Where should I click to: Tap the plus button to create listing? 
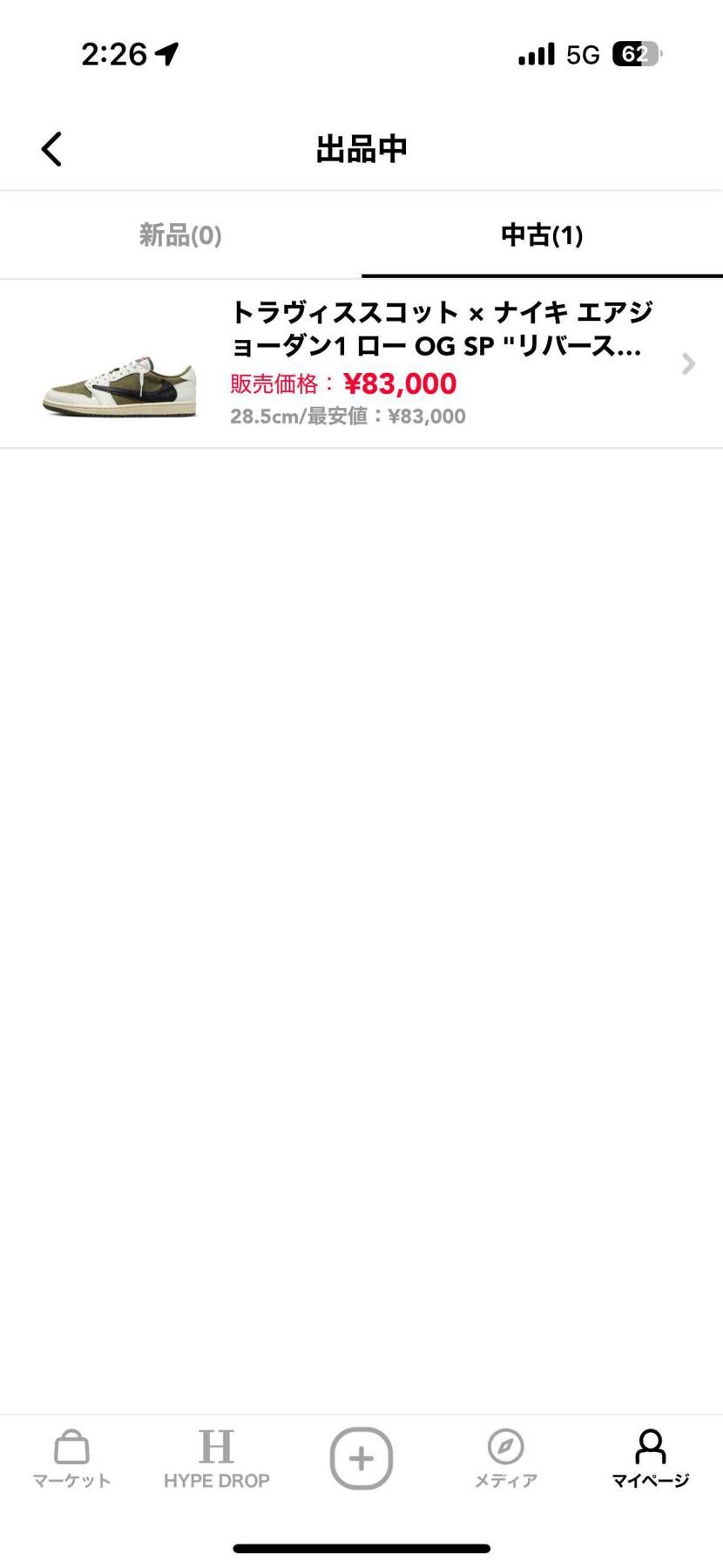point(361,1458)
